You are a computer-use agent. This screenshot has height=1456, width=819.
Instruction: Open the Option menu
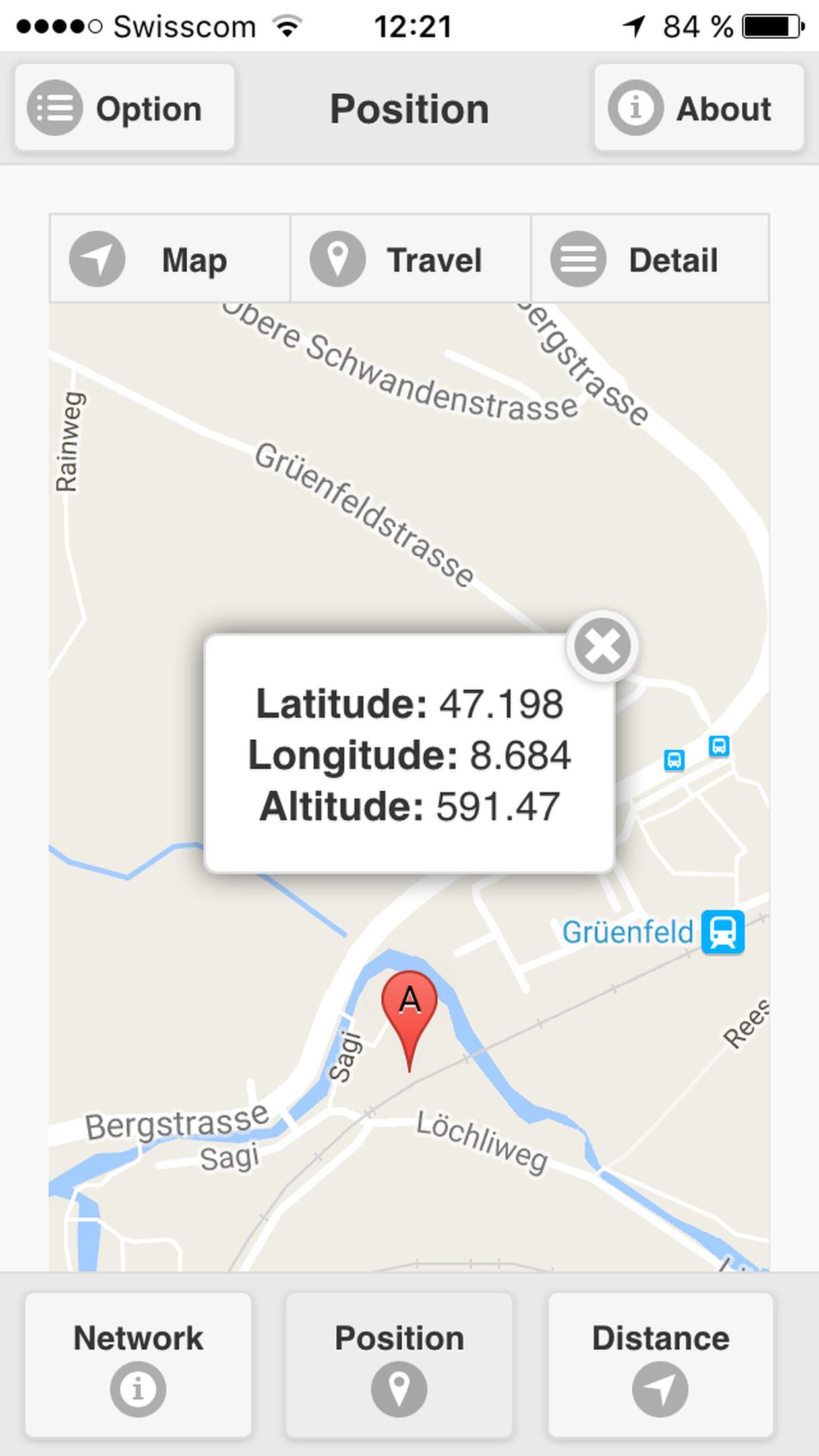click(125, 108)
